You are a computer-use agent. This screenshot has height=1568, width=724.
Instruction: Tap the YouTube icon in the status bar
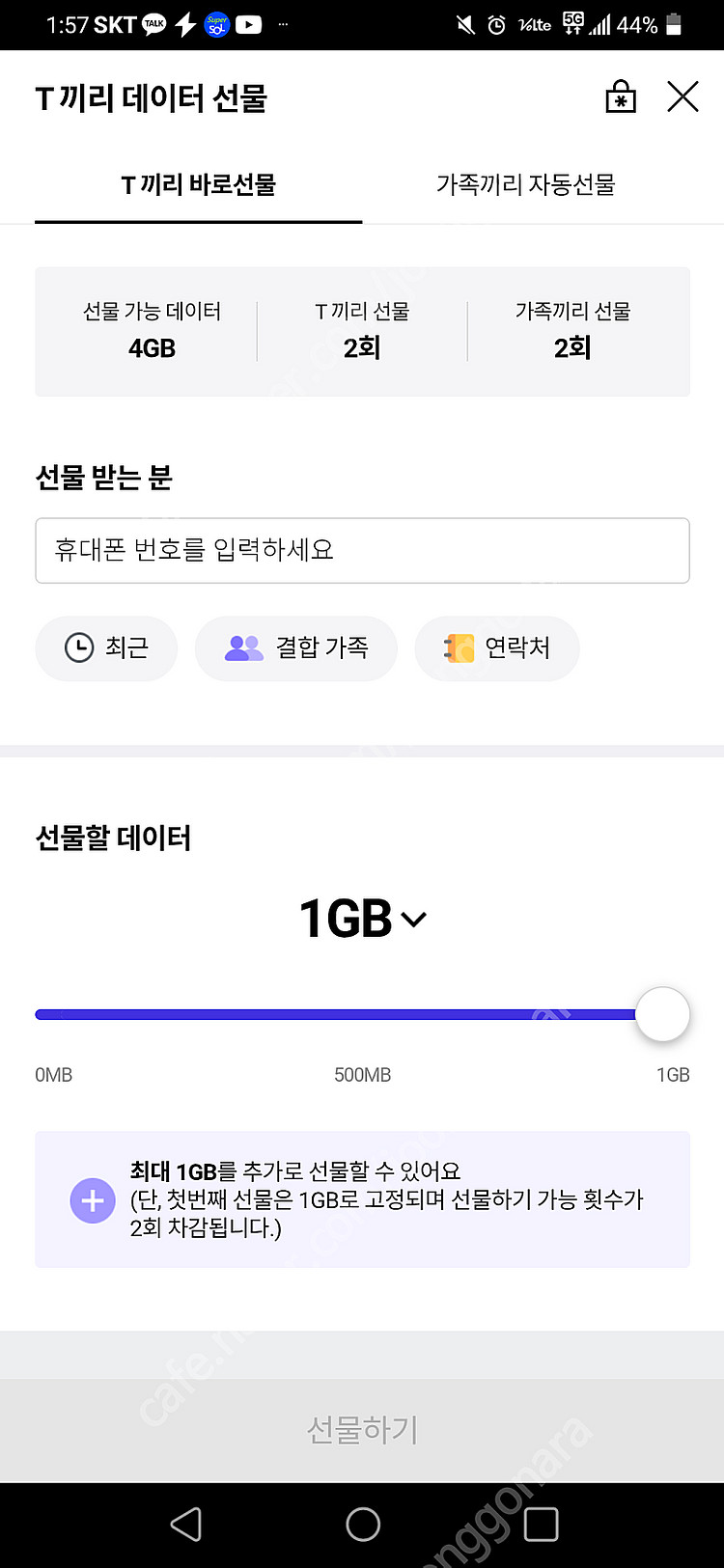coord(247,24)
